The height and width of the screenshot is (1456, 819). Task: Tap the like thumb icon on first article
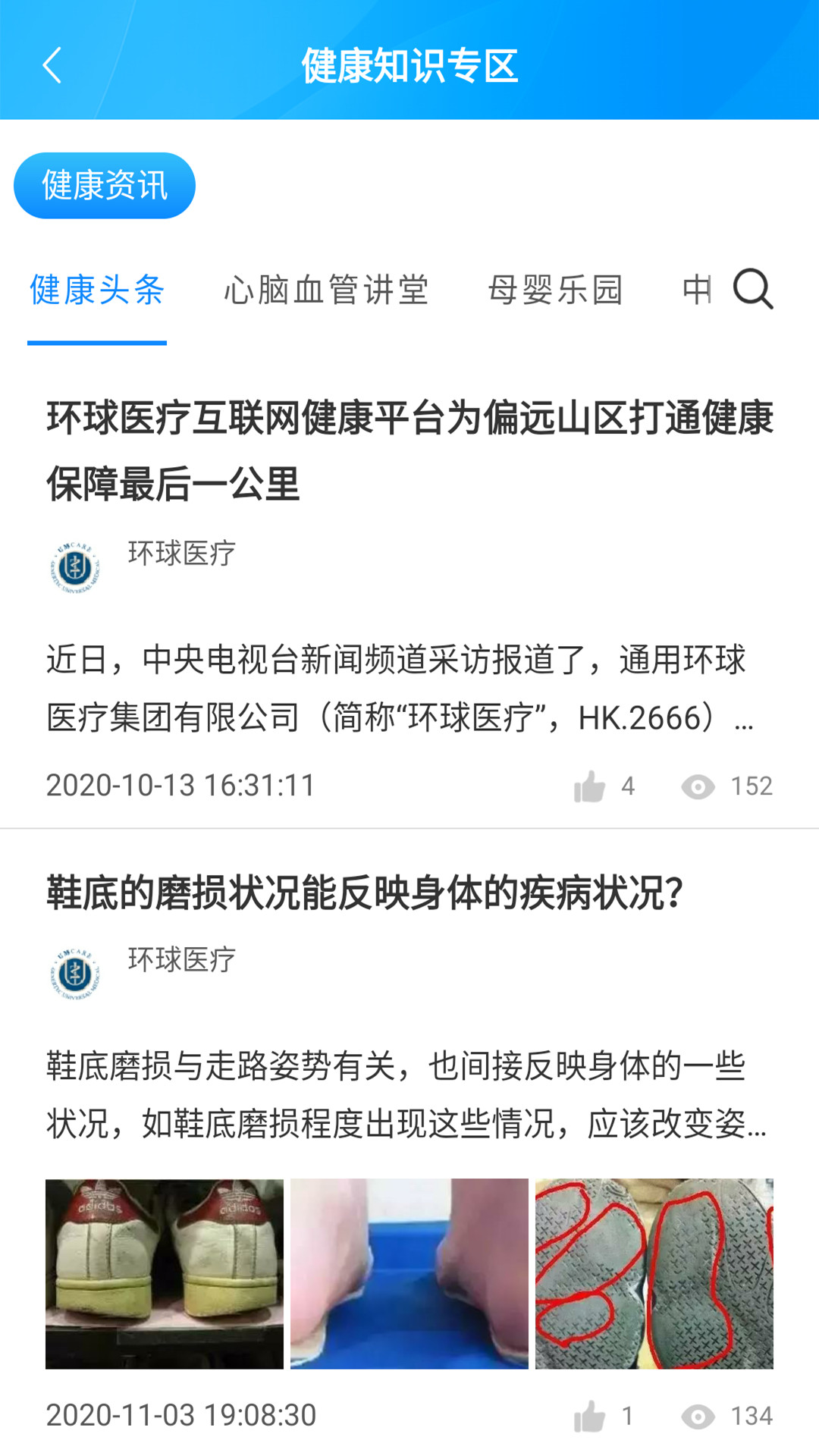click(x=590, y=786)
